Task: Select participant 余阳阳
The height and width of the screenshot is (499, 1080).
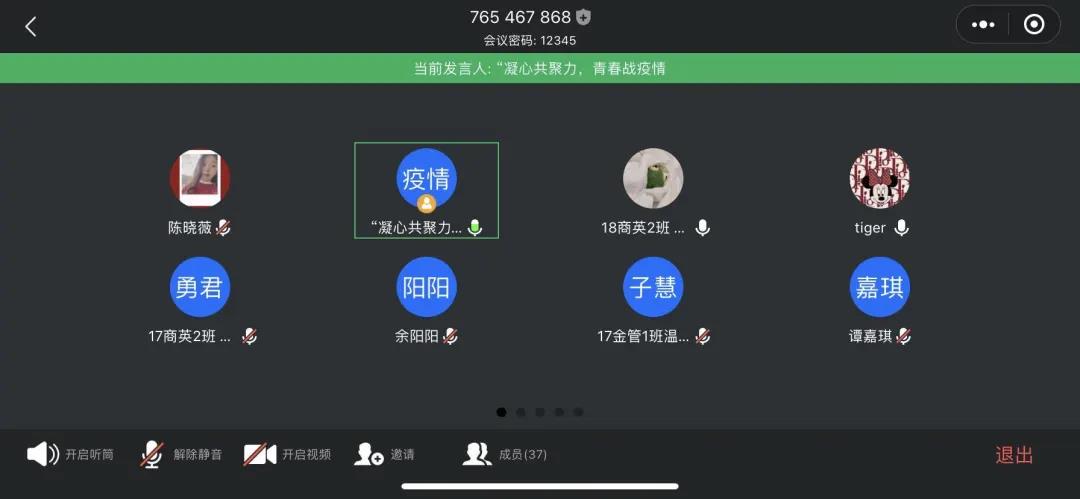Action: (427, 288)
